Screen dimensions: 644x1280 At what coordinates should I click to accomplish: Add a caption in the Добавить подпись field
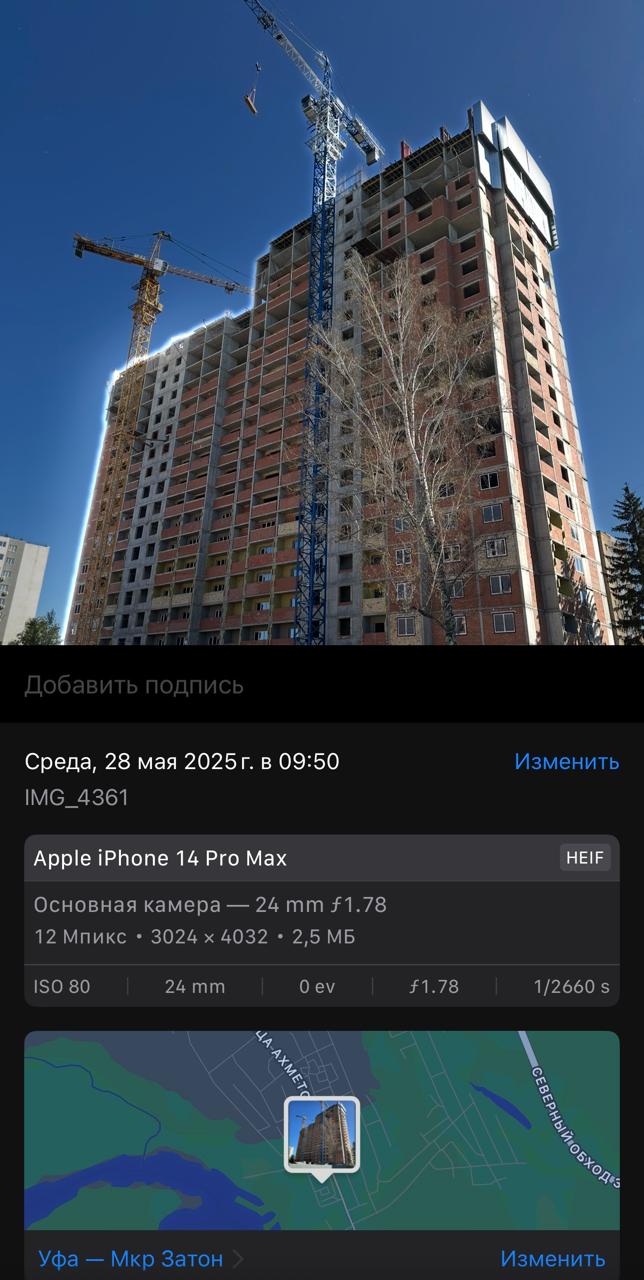pyautogui.click(x=322, y=685)
